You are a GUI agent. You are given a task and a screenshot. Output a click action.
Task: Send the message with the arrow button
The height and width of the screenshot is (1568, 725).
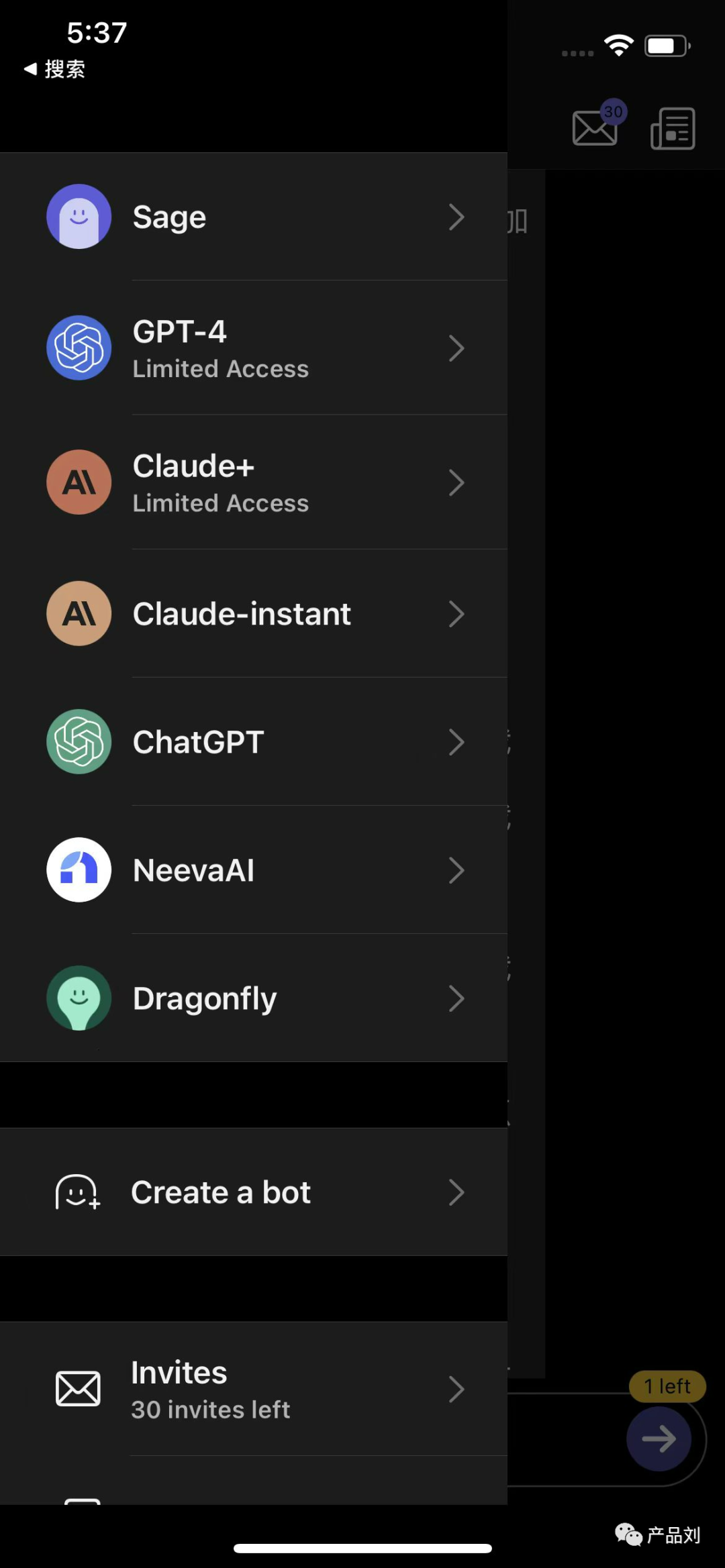coord(659,1439)
